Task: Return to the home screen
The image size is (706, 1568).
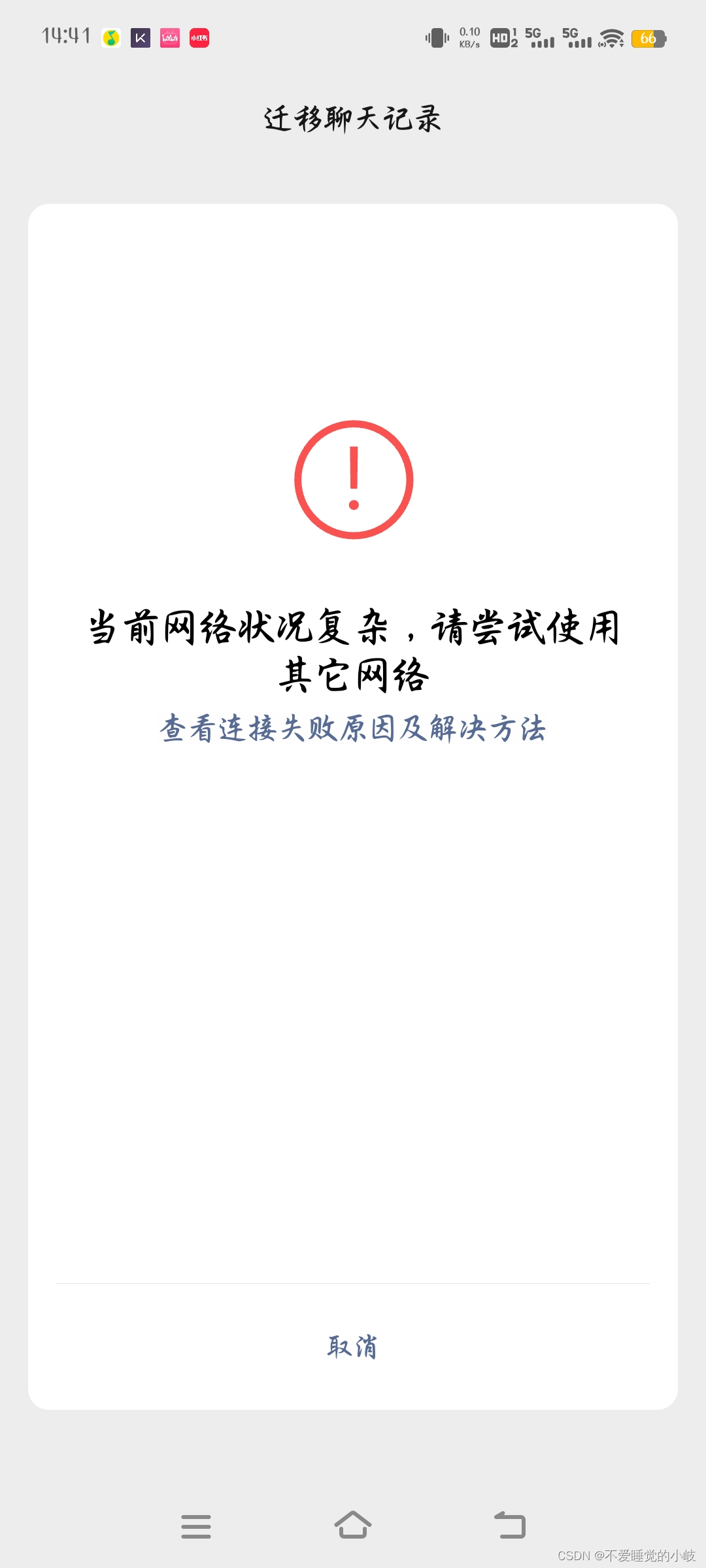Action: [x=353, y=1526]
